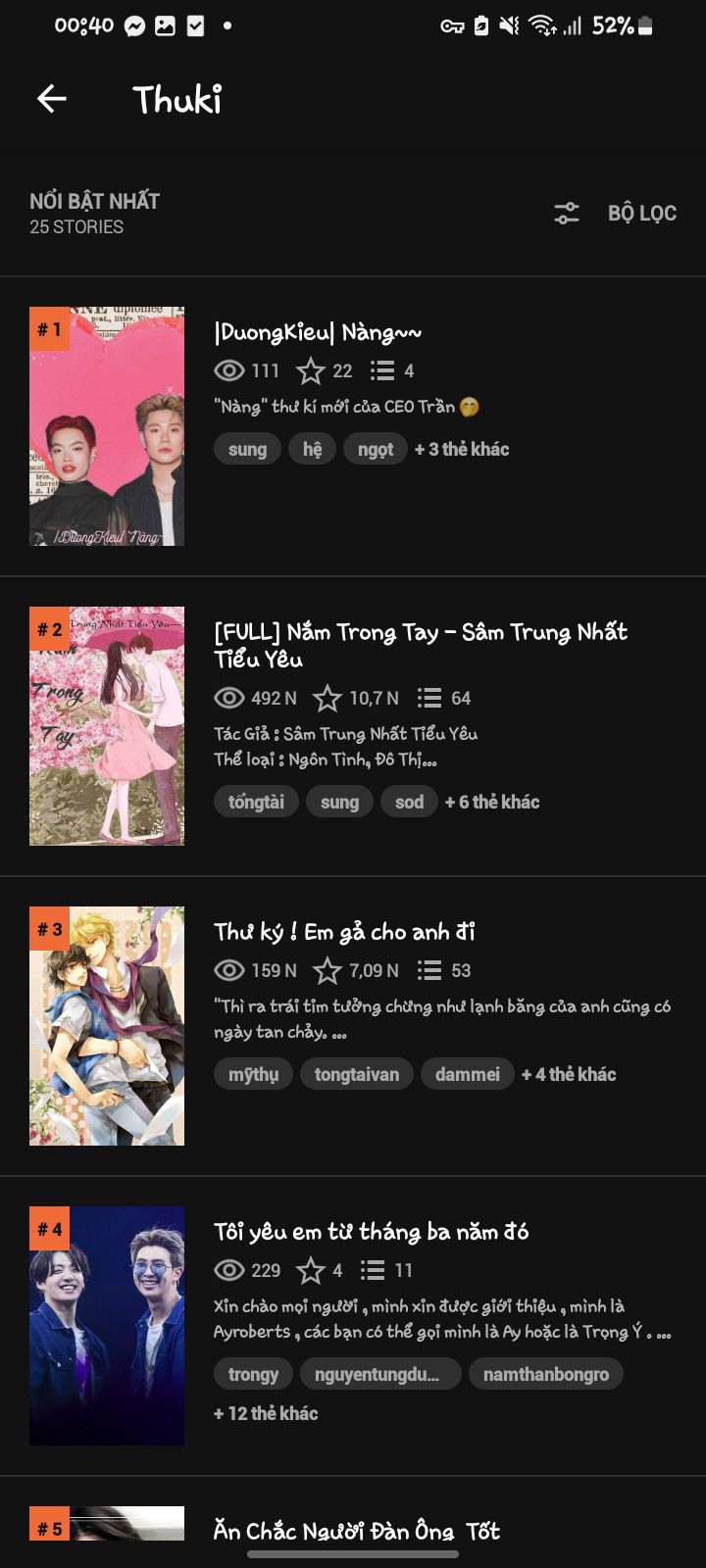Viewport: 706px width, 1568px height.
Task: Open Thư ký ! Em gả cho anh đi
Action: (344, 931)
